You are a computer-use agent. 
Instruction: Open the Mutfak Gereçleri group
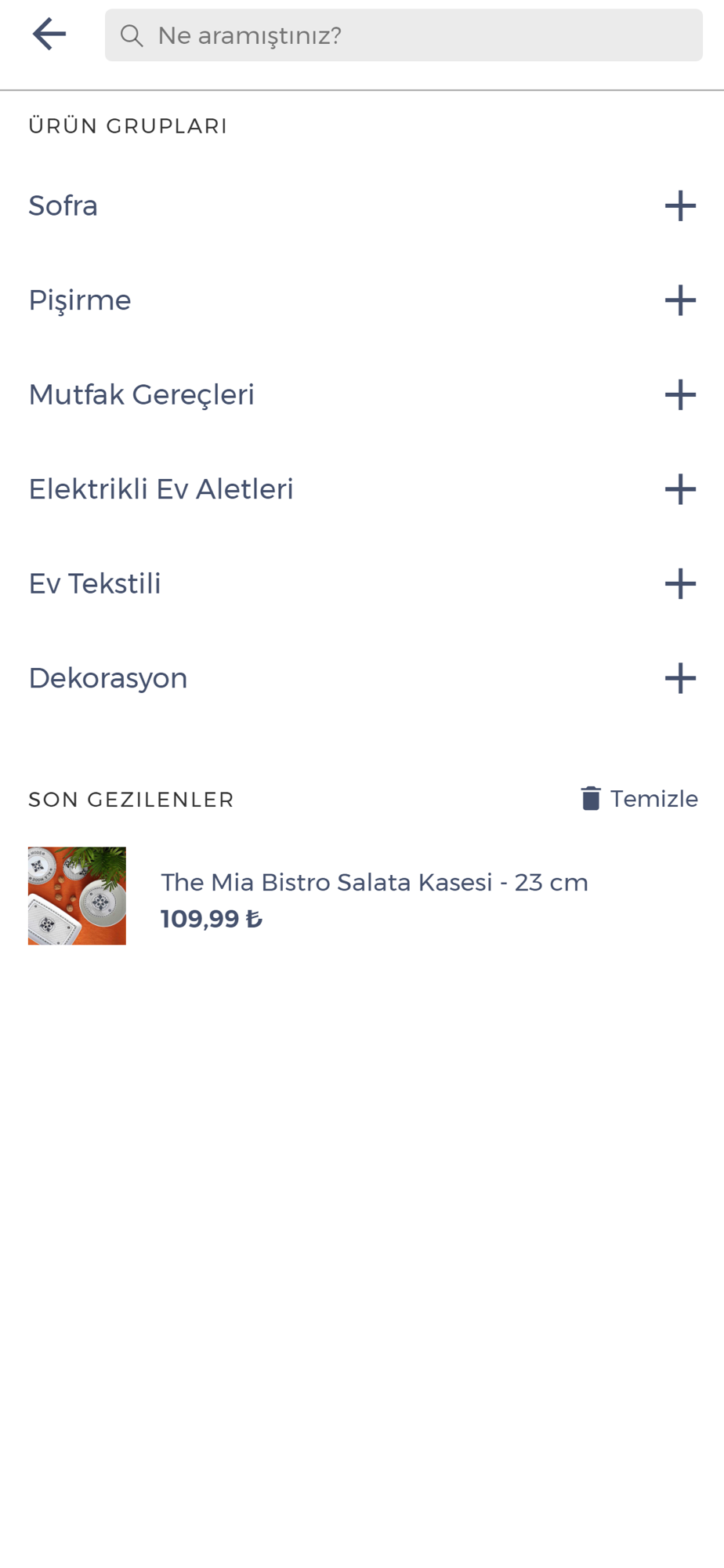(x=679, y=394)
